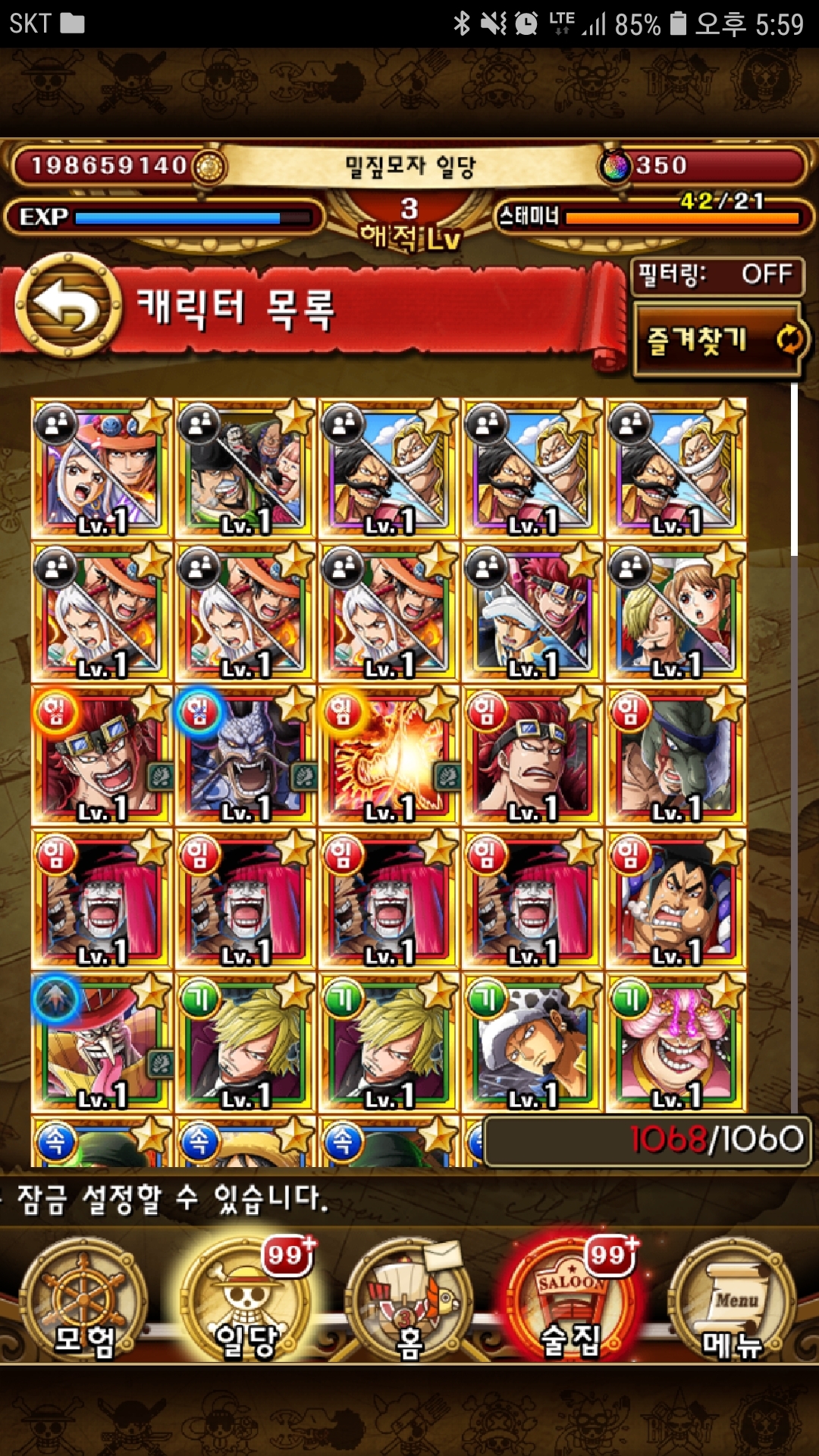Go to the 홈 home tab
Image resolution: width=819 pixels, height=1456 pixels.
(x=409, y=1300)
